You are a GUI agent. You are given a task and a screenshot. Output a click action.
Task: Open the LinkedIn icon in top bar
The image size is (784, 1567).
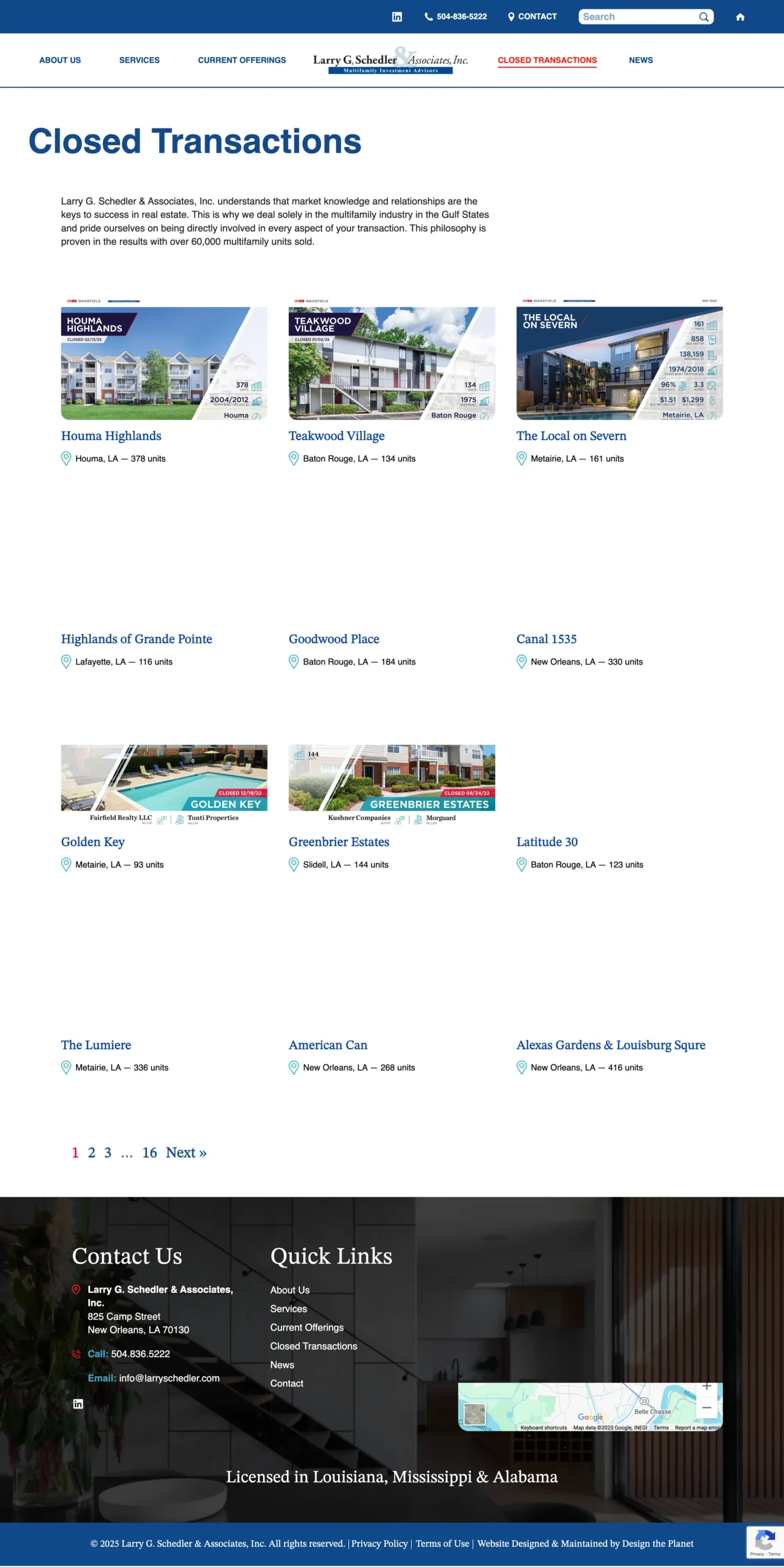pos(397,17)
